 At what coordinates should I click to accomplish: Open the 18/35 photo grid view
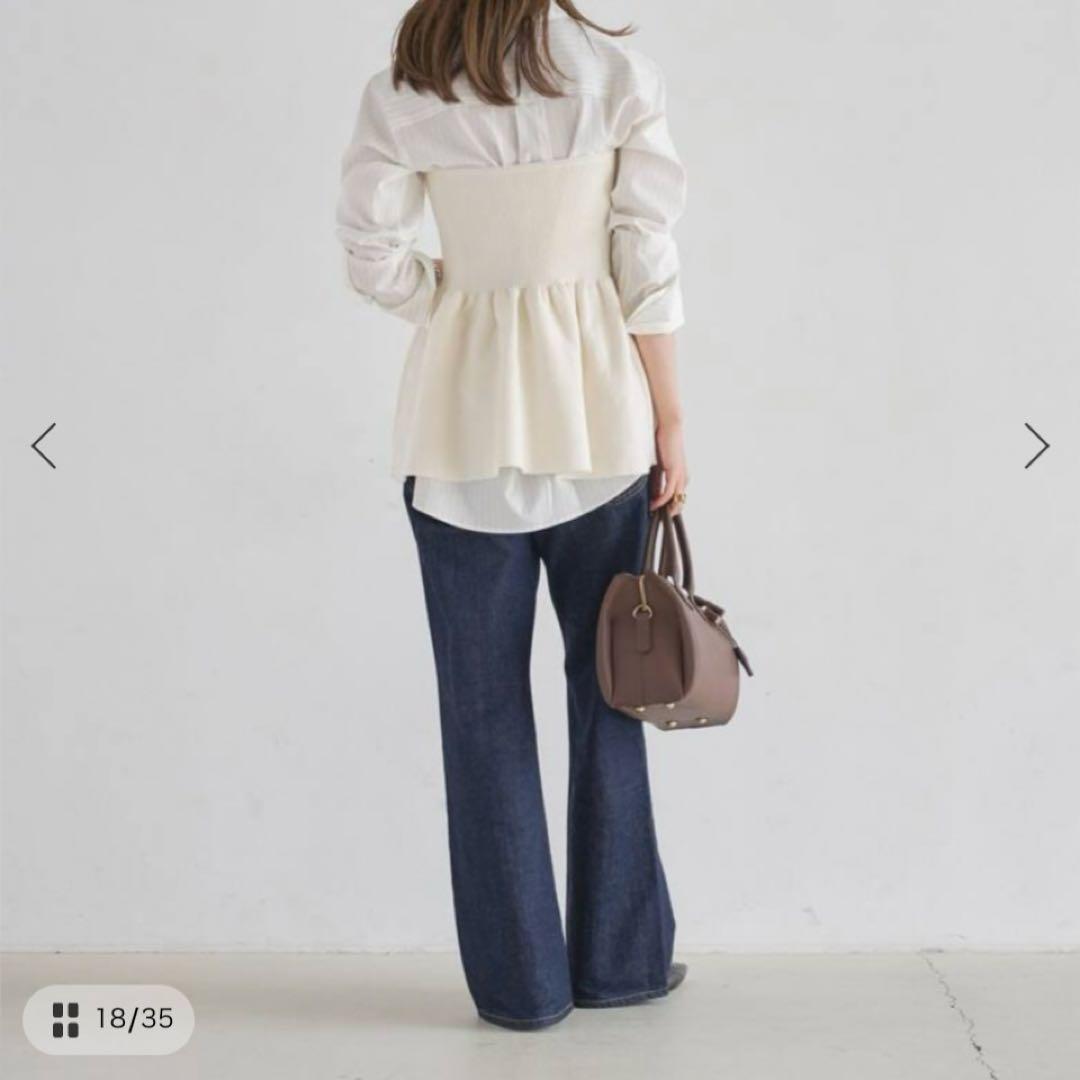pyautogui.click(x=108, y=1019)
